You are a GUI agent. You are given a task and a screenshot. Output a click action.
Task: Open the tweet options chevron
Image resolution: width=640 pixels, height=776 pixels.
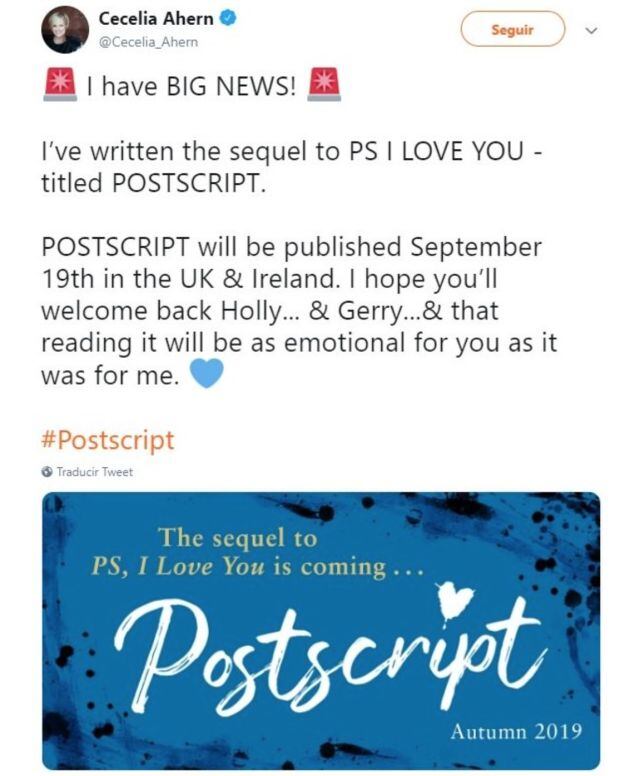pyautogui.click(x=590, y=31)
